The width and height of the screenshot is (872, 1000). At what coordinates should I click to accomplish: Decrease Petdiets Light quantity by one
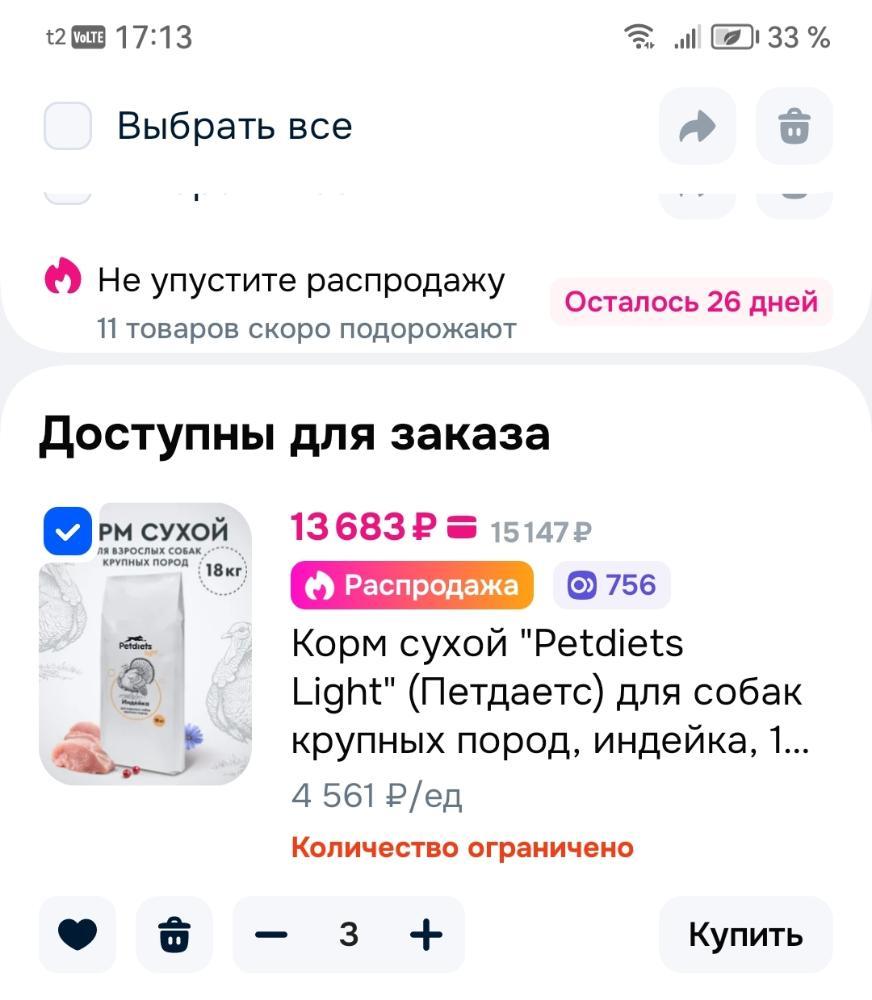[x=271, y=935]
